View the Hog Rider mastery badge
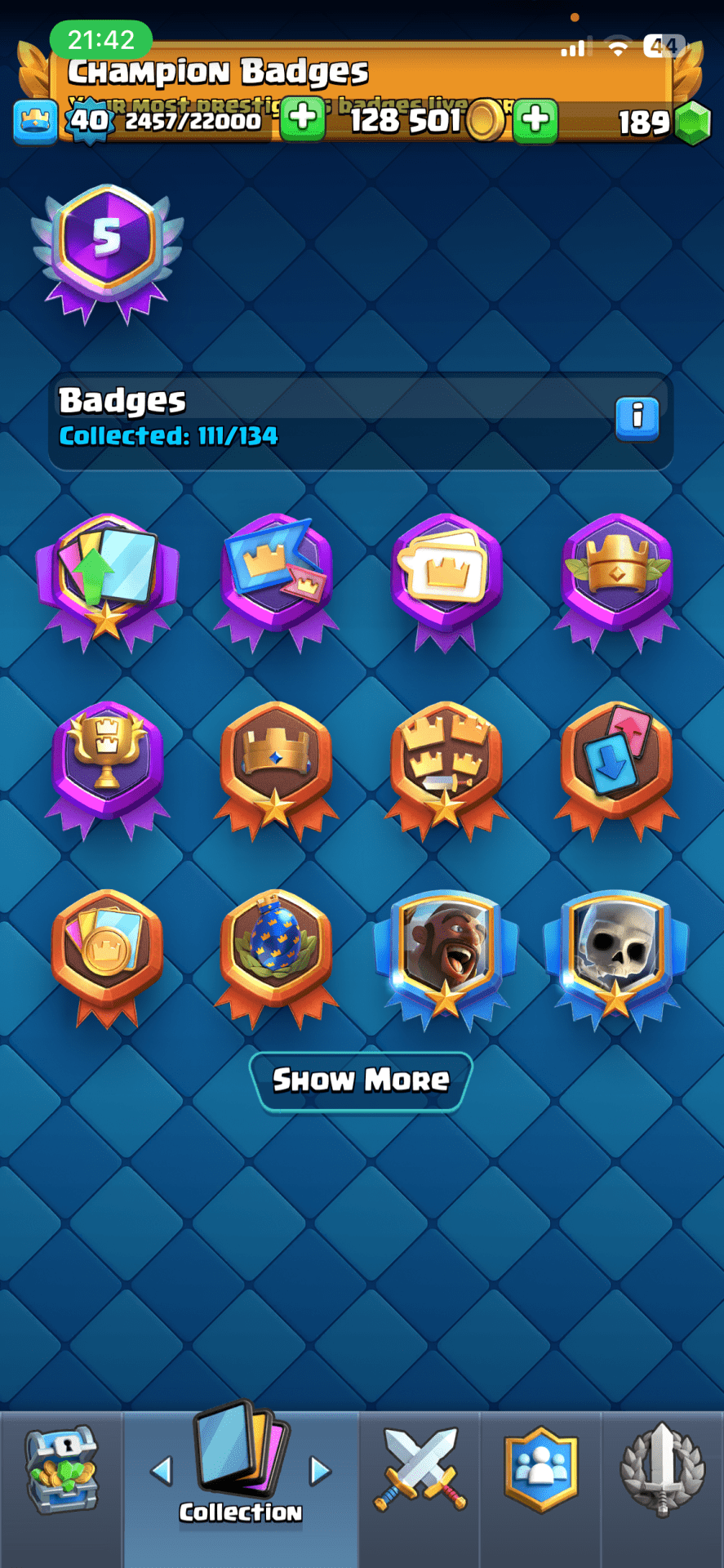This screenshot has height=1568, width=724. click(445, 955)
